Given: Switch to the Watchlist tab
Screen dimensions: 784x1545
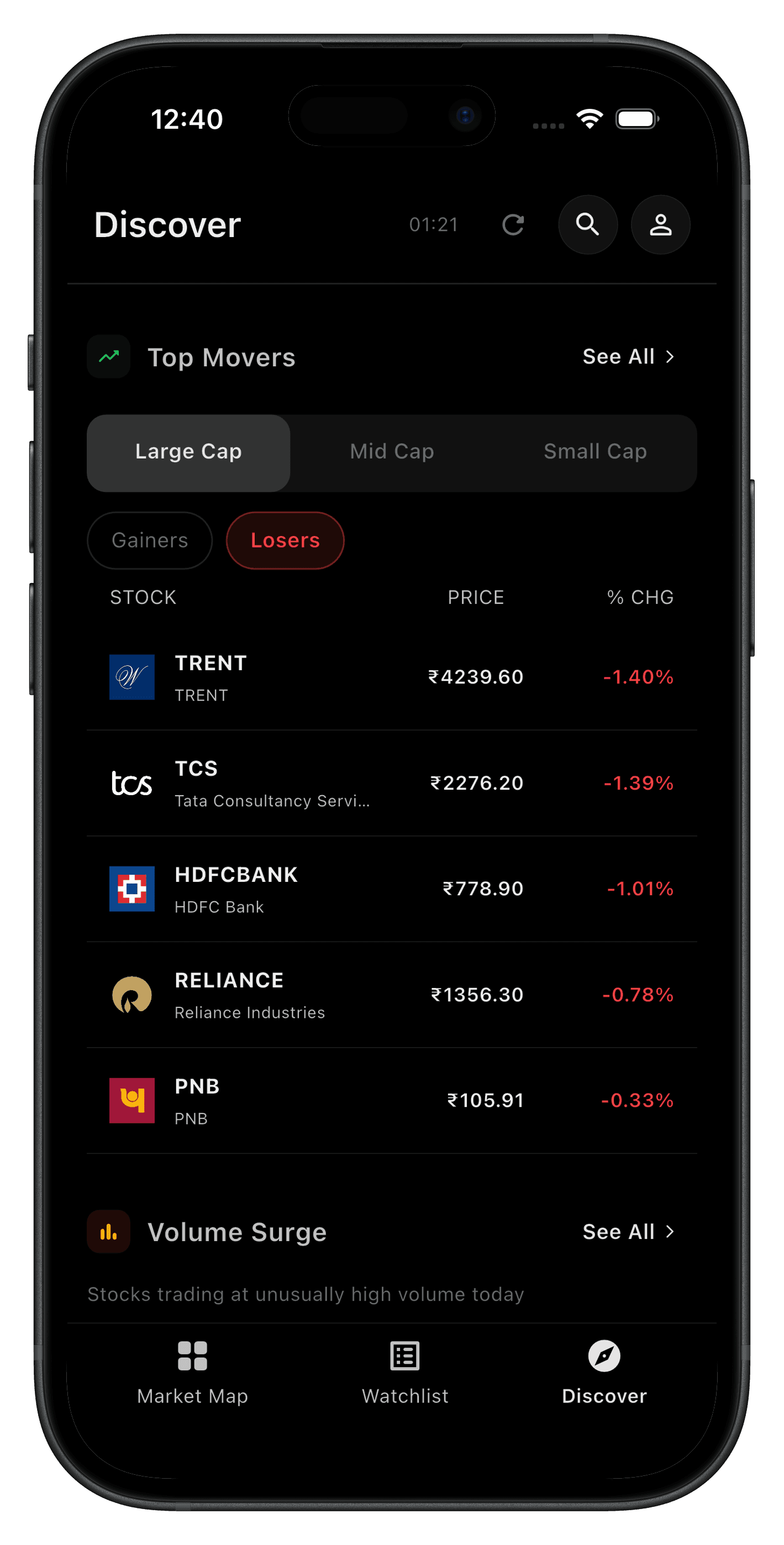Looking at the screenshot, I should click(405, 1373).
